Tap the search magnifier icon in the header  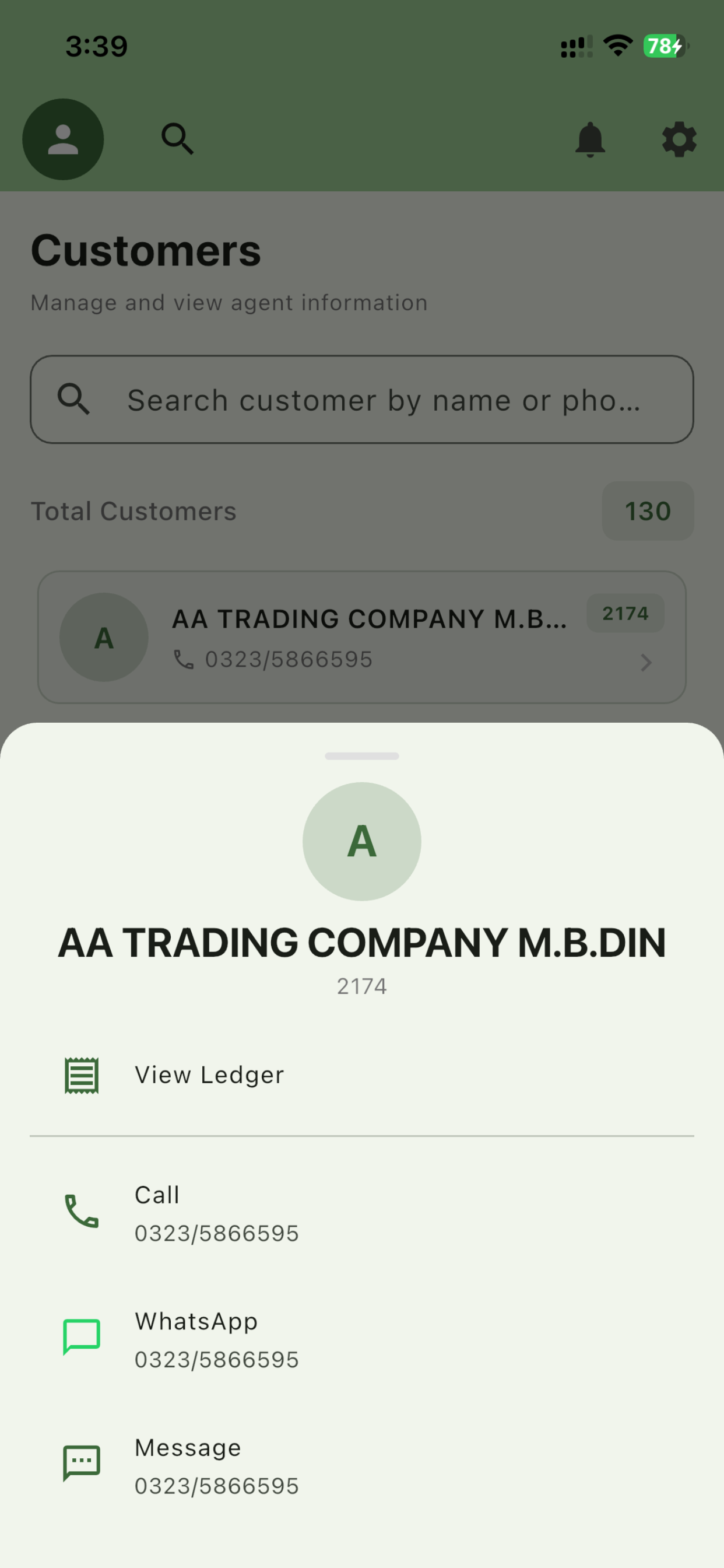pyautogui.click(x=177, y=139)
